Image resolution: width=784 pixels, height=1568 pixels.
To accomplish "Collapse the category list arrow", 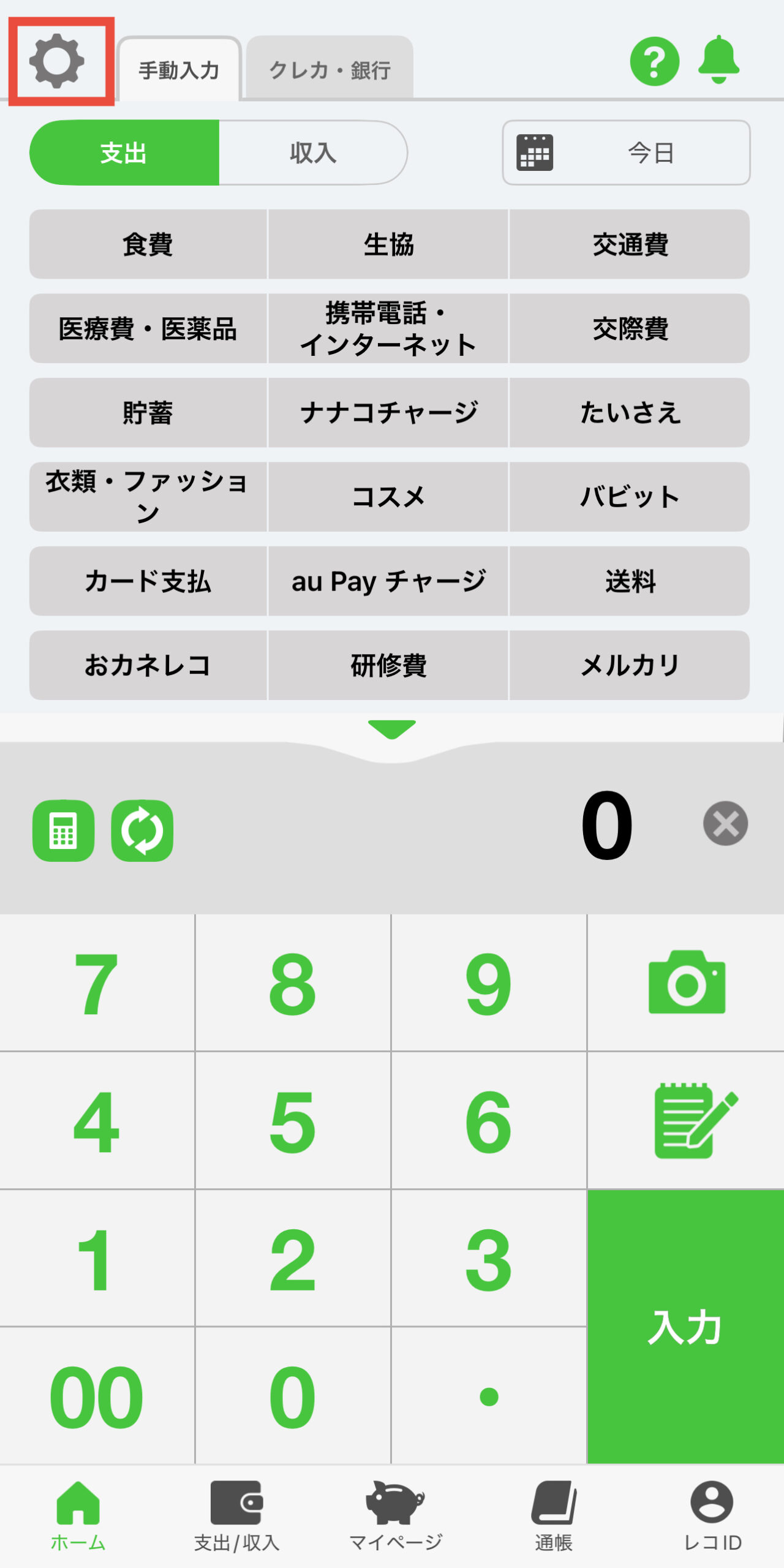I will point(392,729).
